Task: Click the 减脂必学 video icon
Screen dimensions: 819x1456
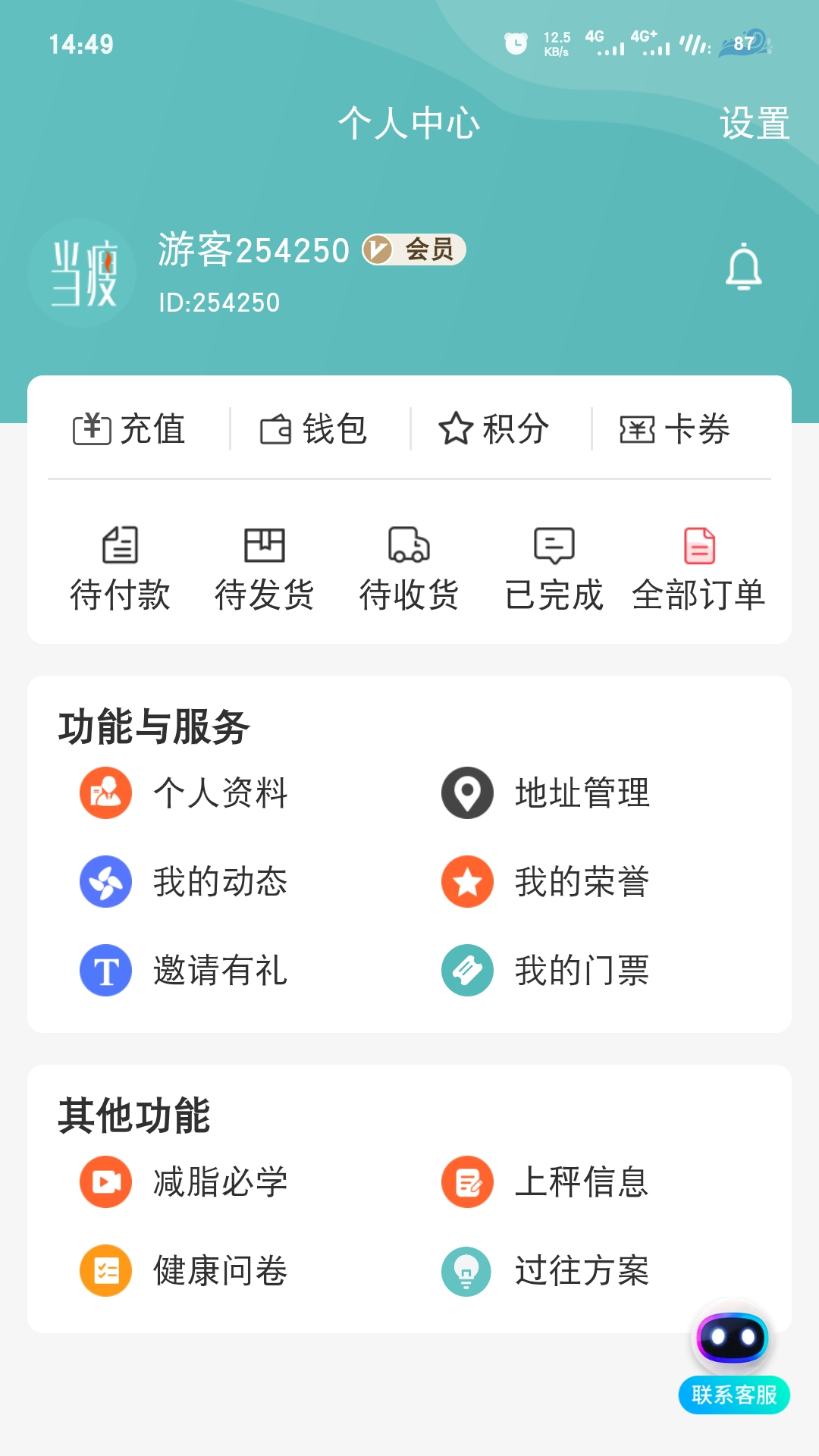Action: click(x=105, y=1181)
